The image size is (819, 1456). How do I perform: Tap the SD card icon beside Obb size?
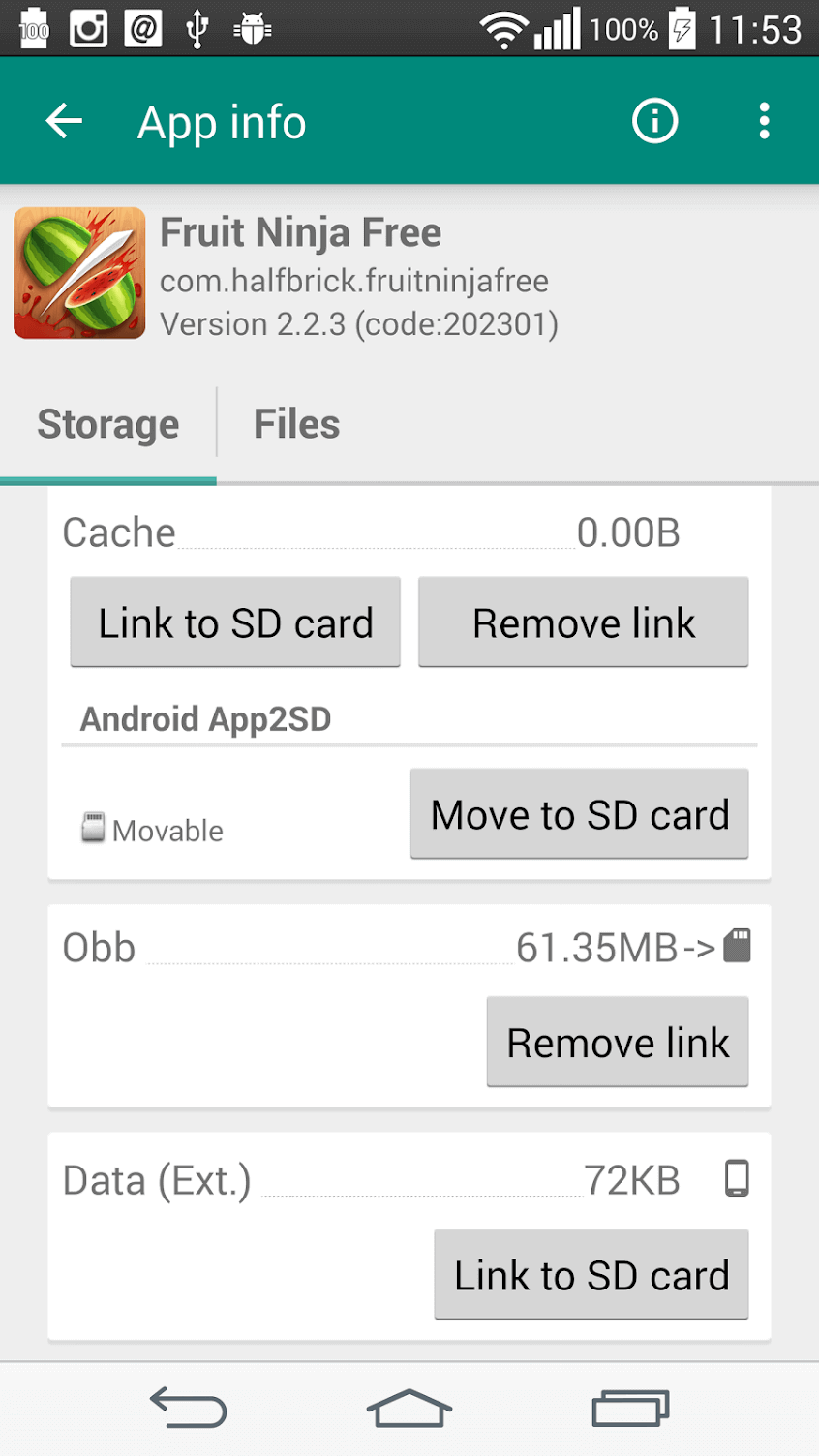point(737,946)
